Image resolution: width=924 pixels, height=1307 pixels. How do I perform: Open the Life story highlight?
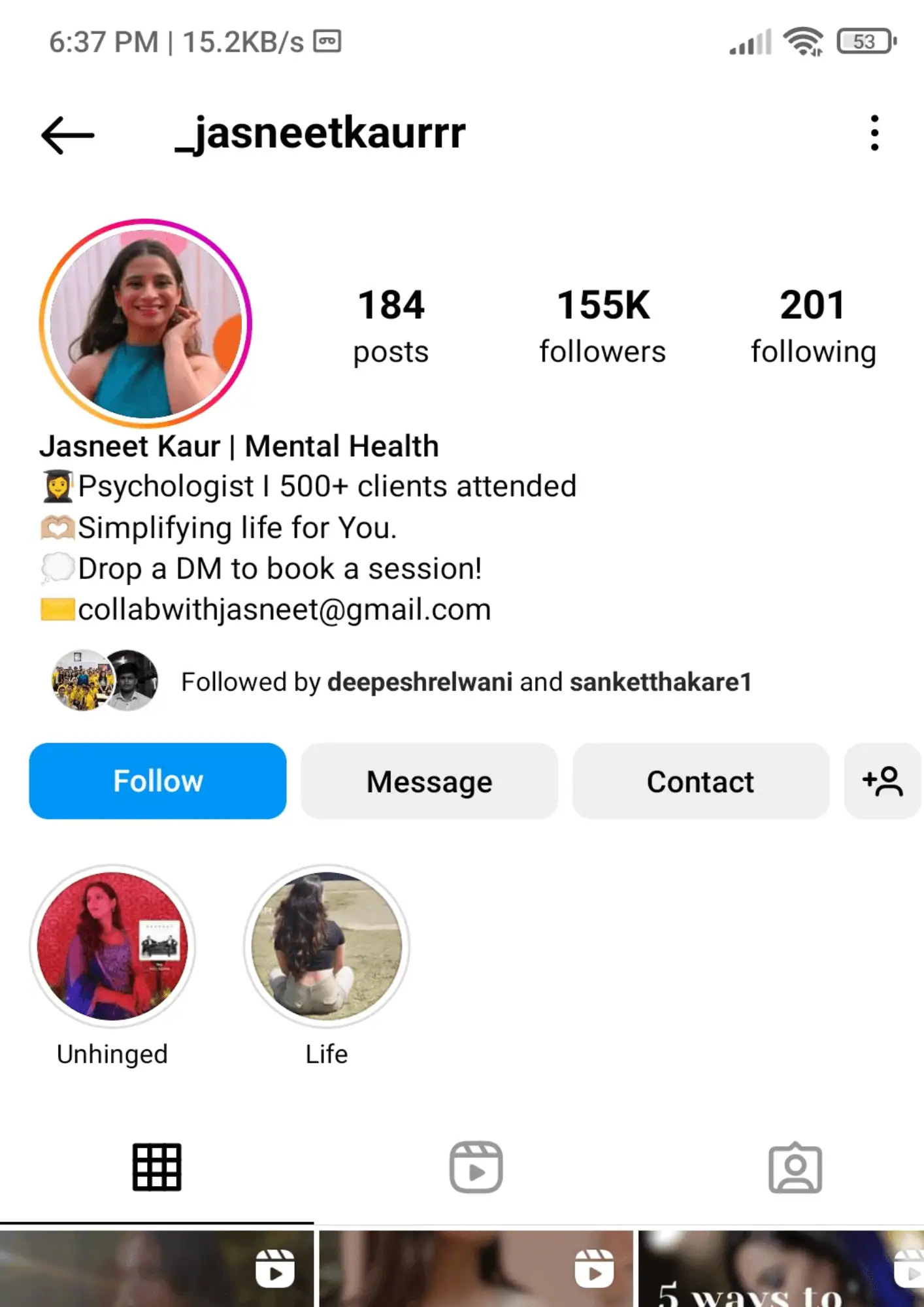pos(327,946)
